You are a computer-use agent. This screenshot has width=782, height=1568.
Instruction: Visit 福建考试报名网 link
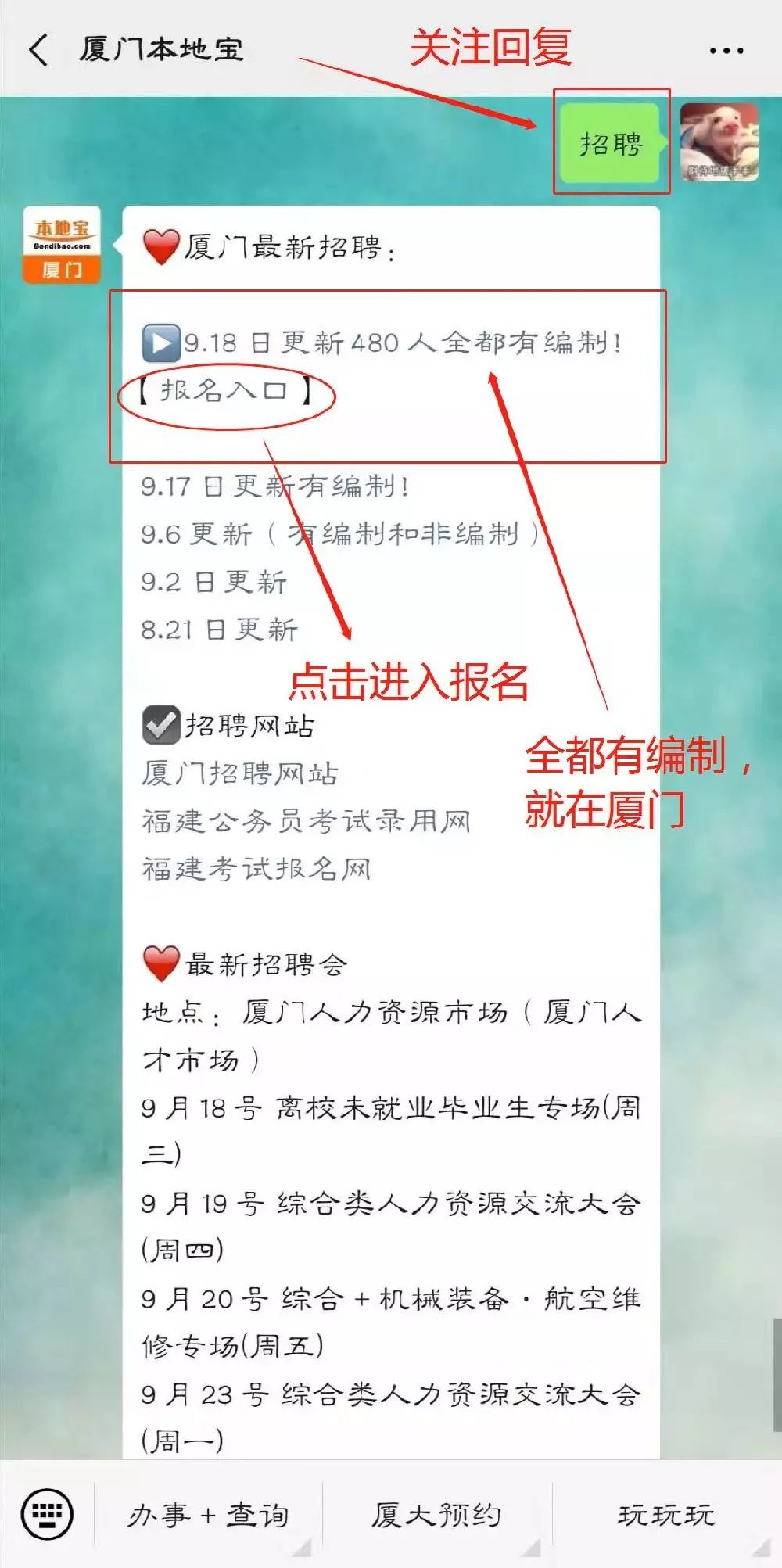click(x=256, y=869)
